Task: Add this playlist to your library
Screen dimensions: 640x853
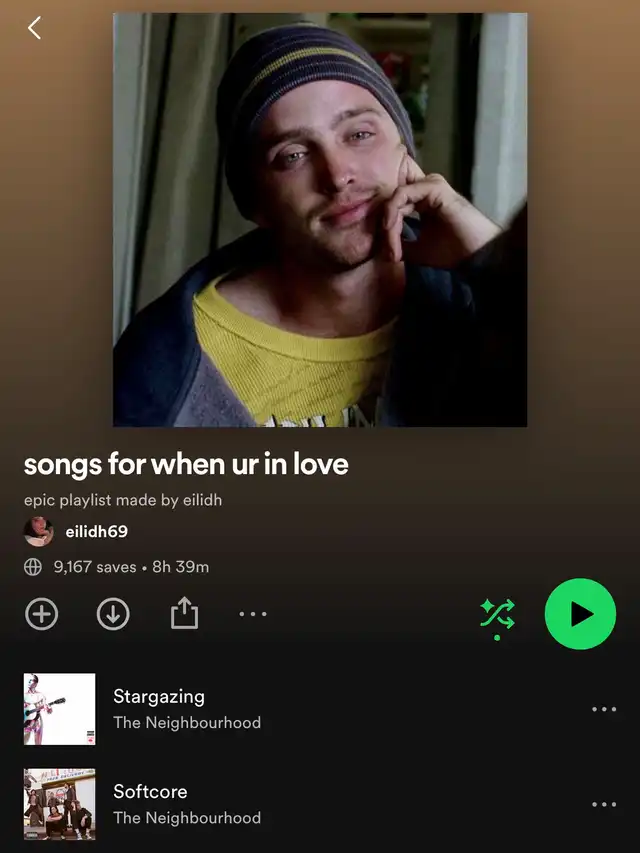Action: pos(41,614)
